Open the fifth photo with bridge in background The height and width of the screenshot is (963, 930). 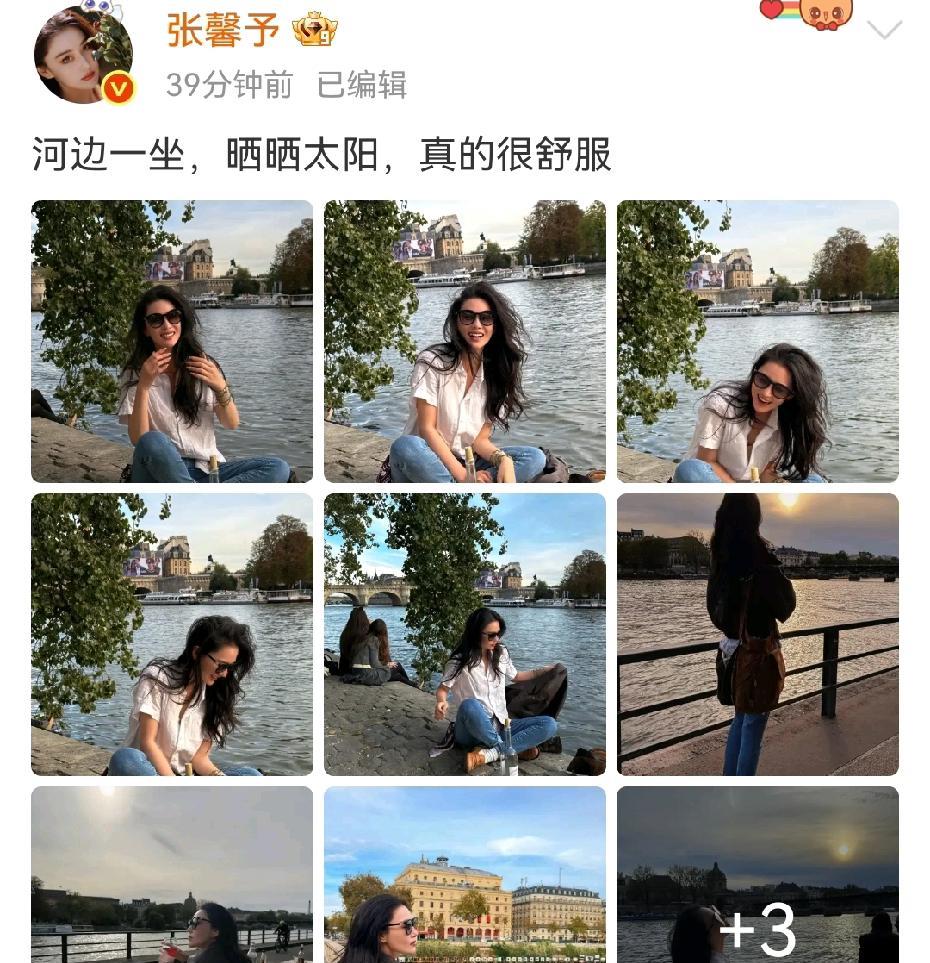(x=465, y=634)
